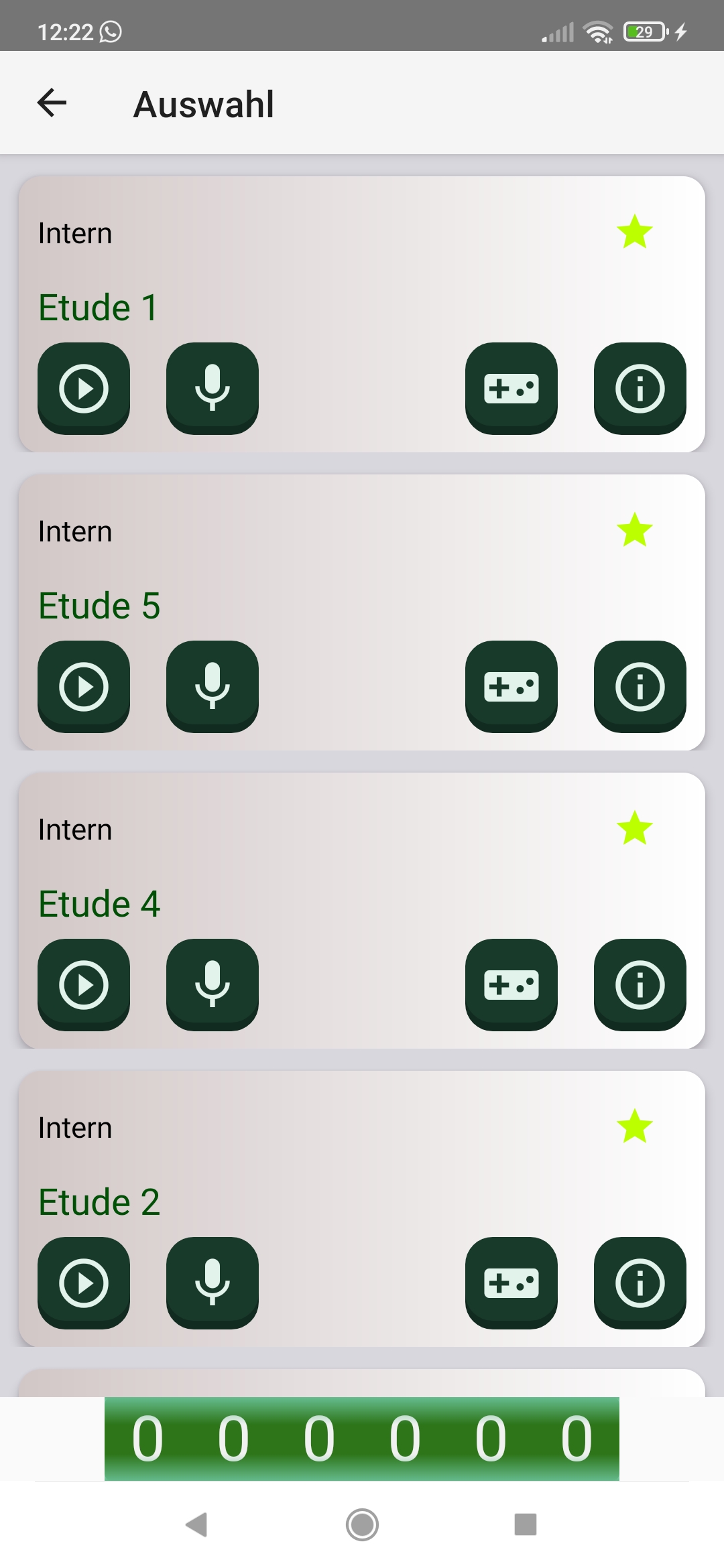The width and height of the screenshot is (724, 1568).
Task: Tap the system home button
Action: (362, 1524)
